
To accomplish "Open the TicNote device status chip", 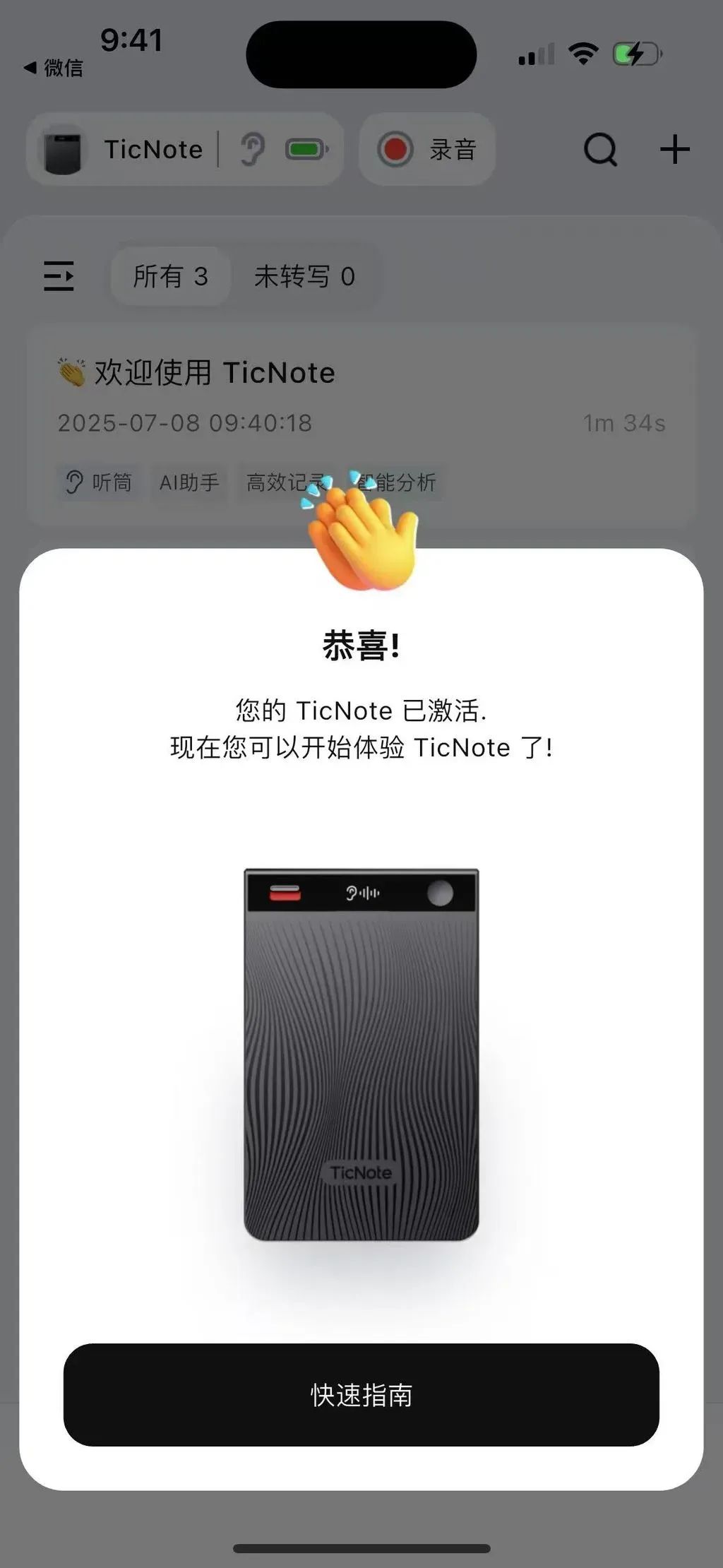I will pyautogui.click(x=185, y=149).
